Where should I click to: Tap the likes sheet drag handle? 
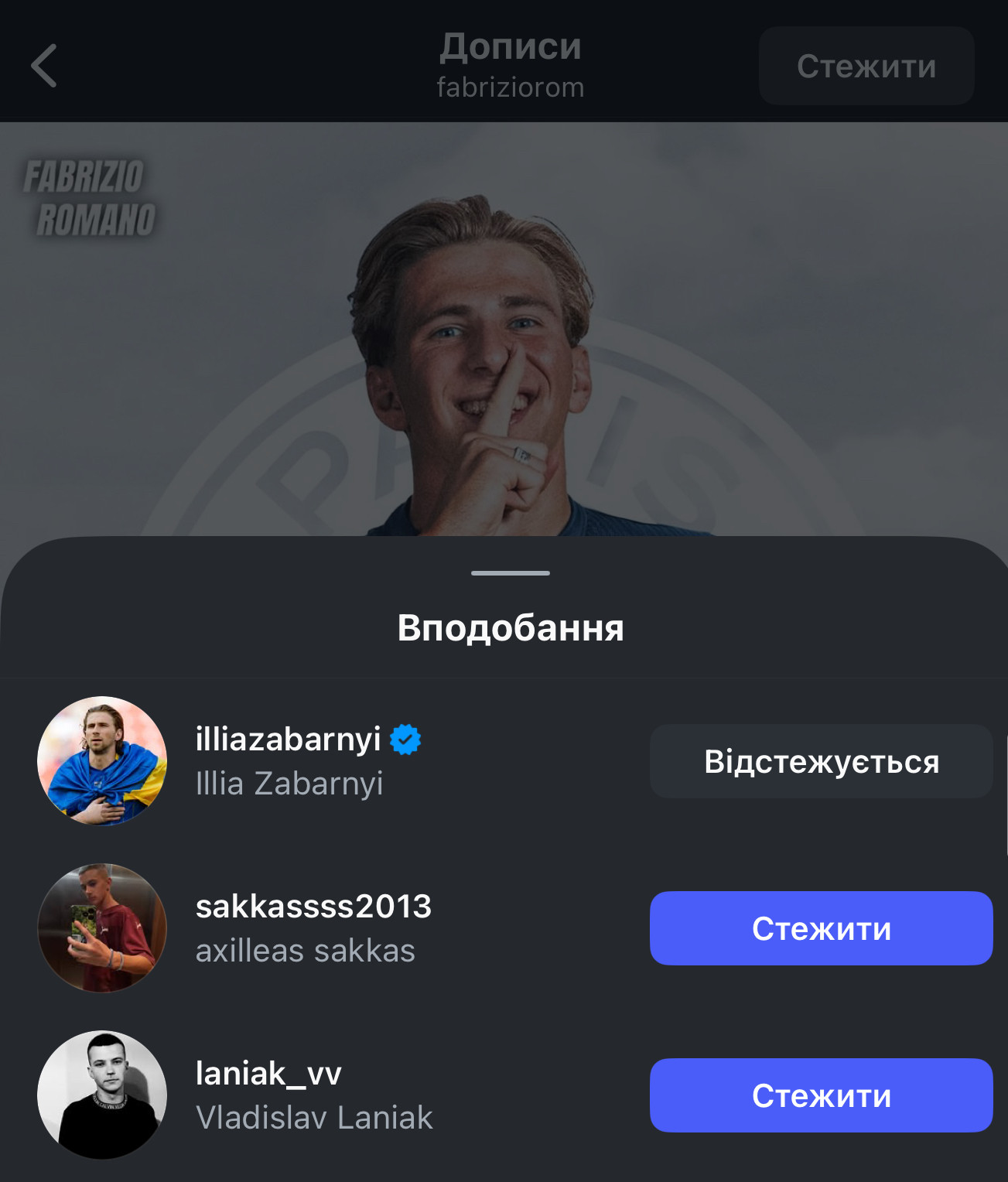[x=511, y=573]
